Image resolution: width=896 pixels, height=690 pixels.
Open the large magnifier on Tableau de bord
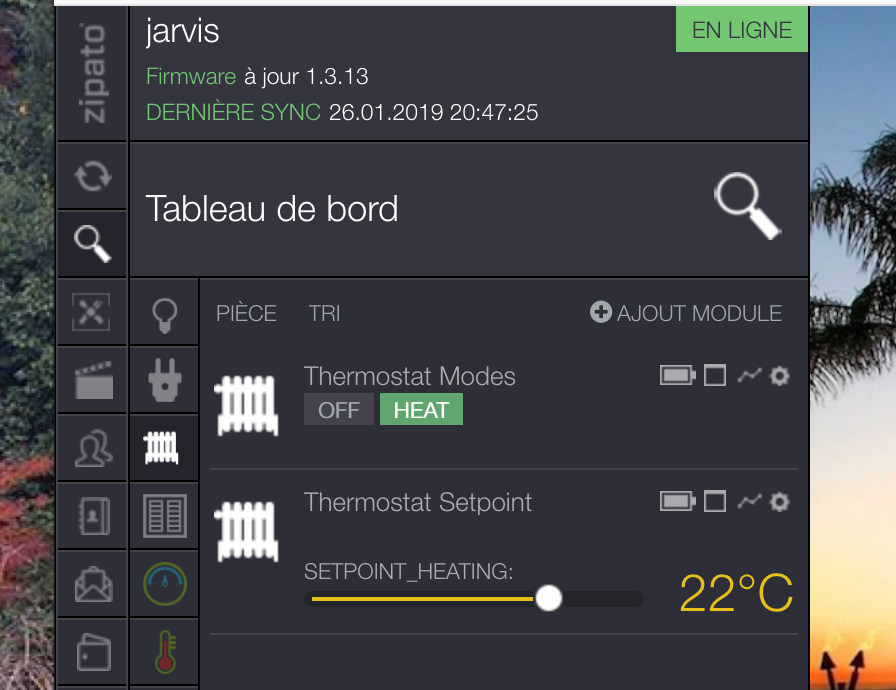pos(747,207)
